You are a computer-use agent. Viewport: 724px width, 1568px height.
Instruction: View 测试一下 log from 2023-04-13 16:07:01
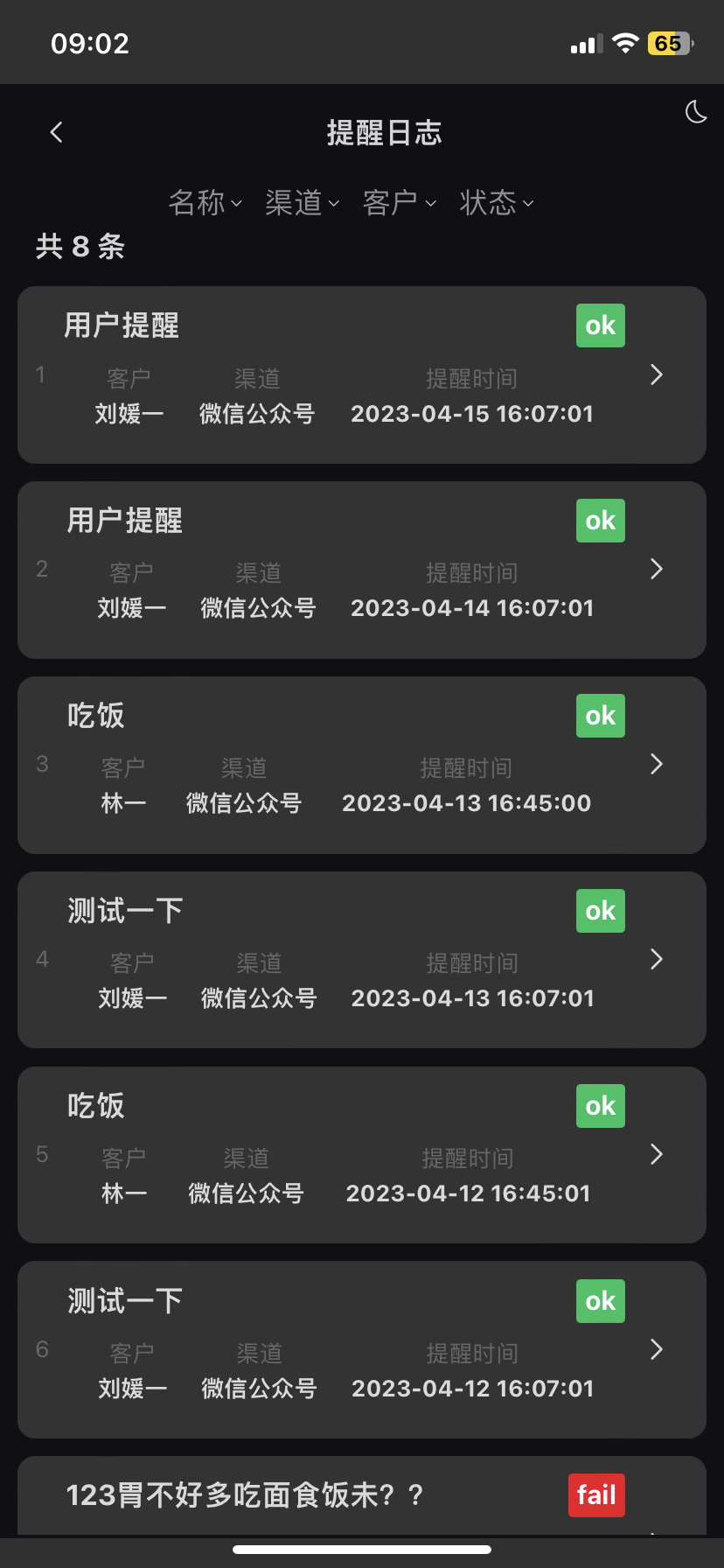coord(361,960)
